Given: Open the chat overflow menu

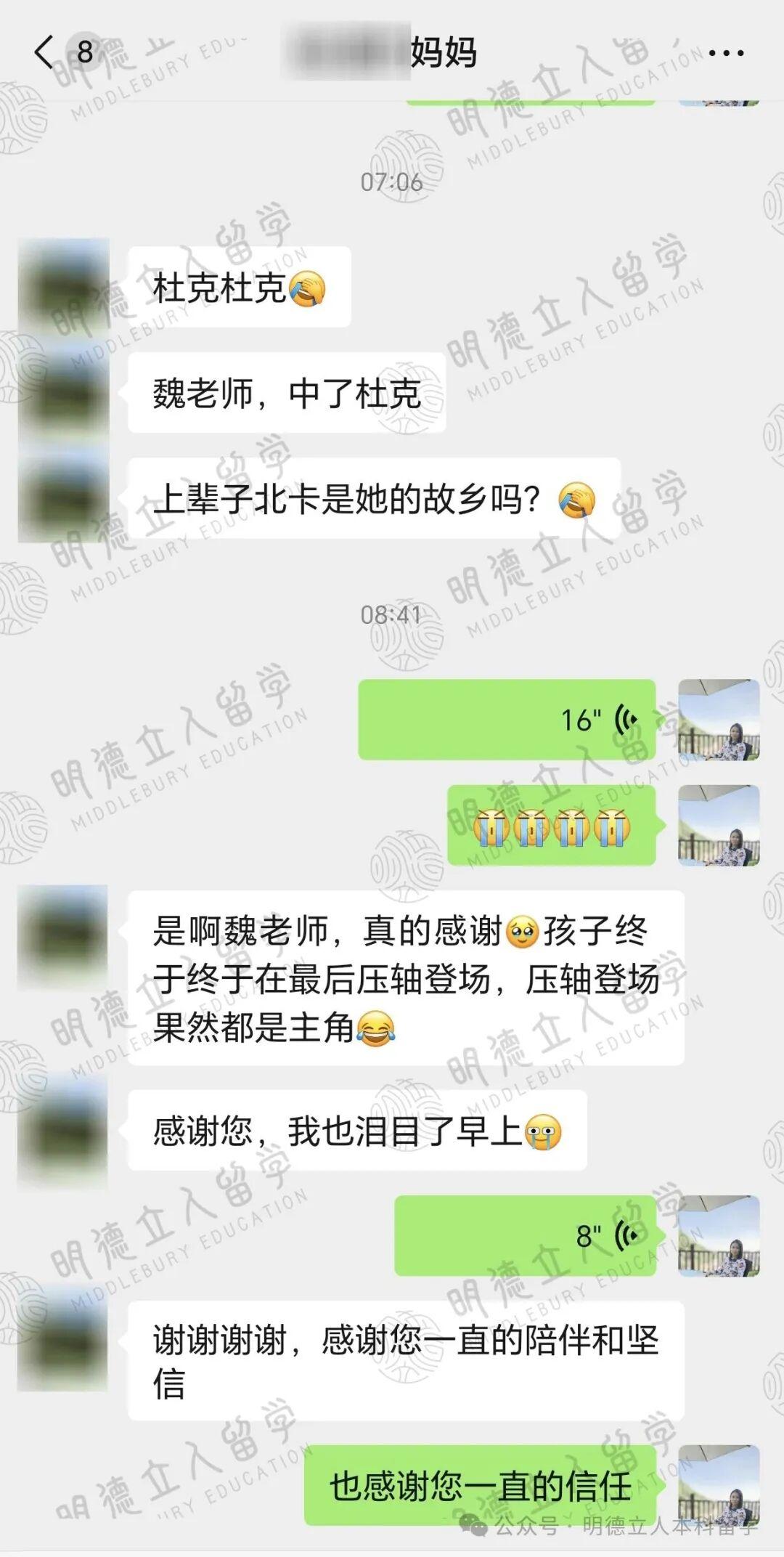Looking at the screenshot, I should pyautogui.click(x=725, y=53).
